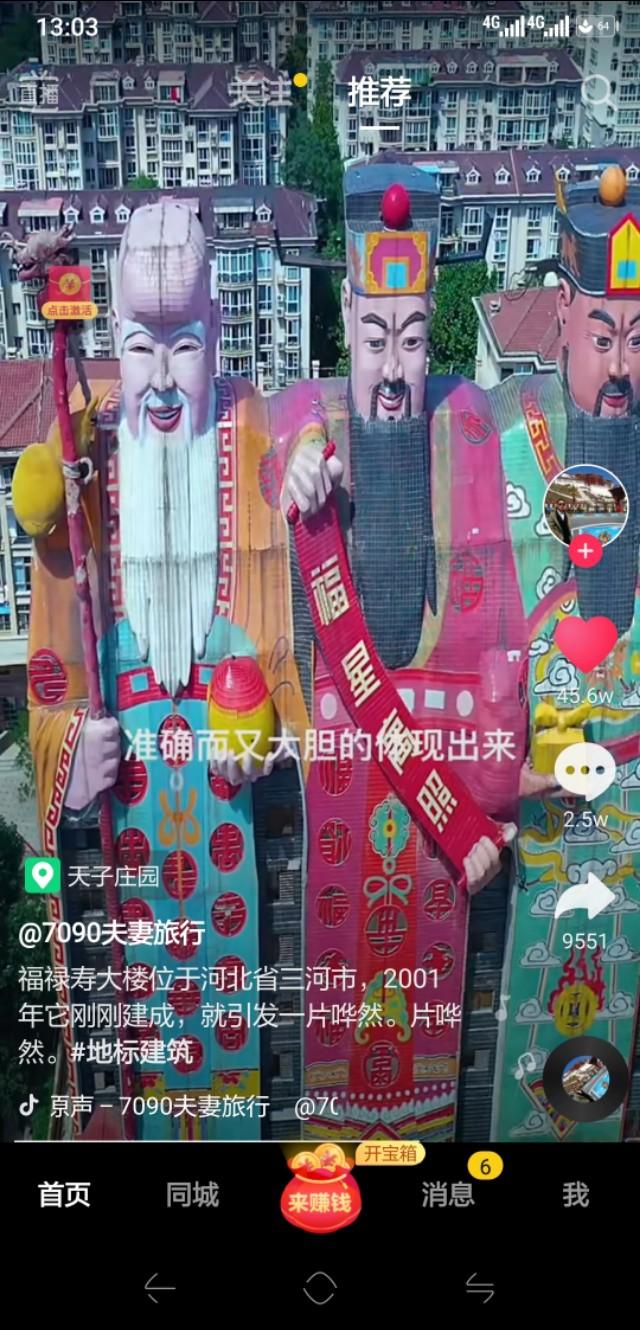Open the comments bubble
Screen dimensions: 640x1330
pos(585,773)
